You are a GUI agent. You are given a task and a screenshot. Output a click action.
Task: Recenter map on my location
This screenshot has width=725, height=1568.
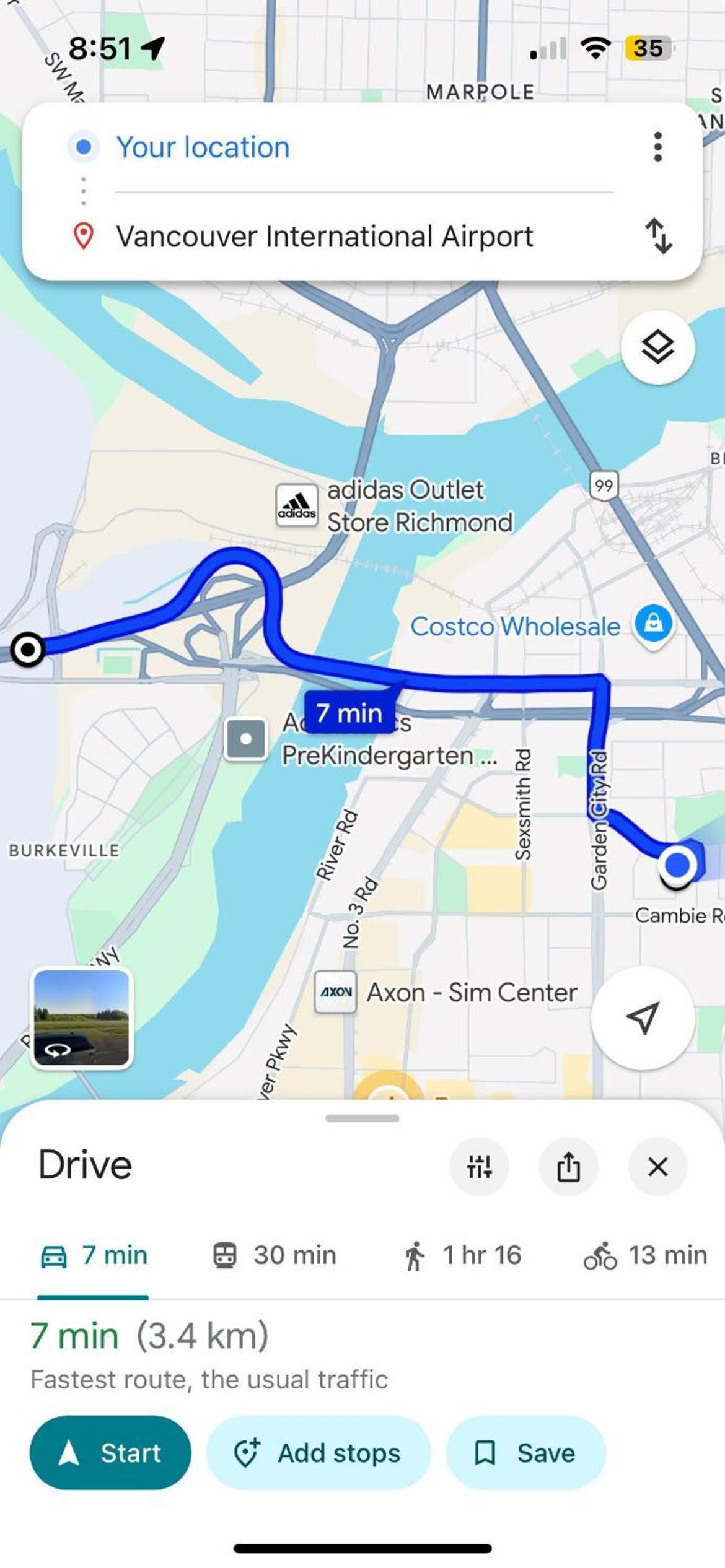(x=643, y=1017)
